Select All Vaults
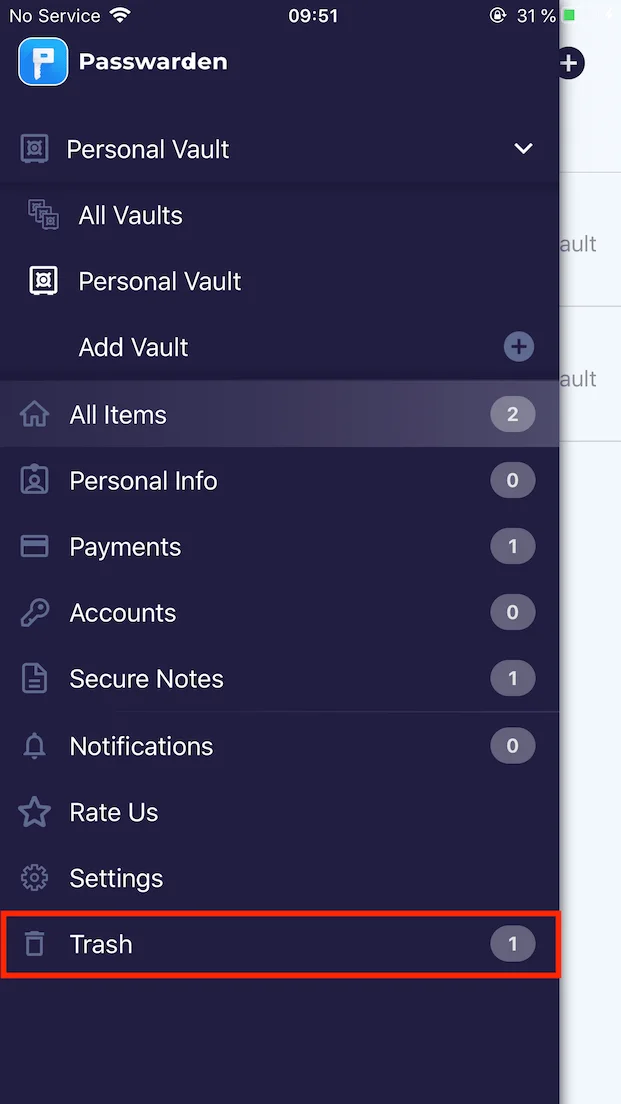Viewport: 621px width, 1104px height. [130, 215]
